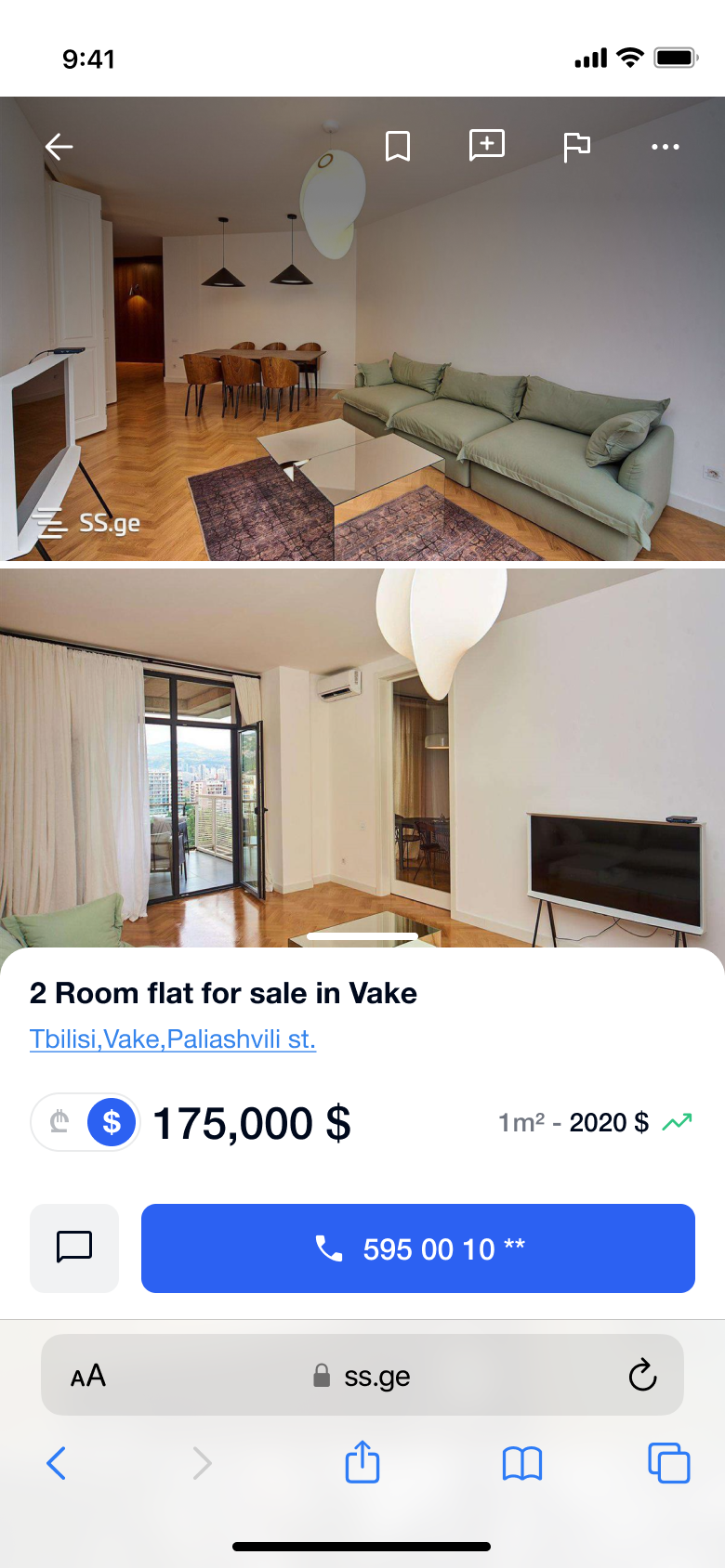Open the three-dot overflow menu
Screen dimensions: 725x1568
(666, 147)
